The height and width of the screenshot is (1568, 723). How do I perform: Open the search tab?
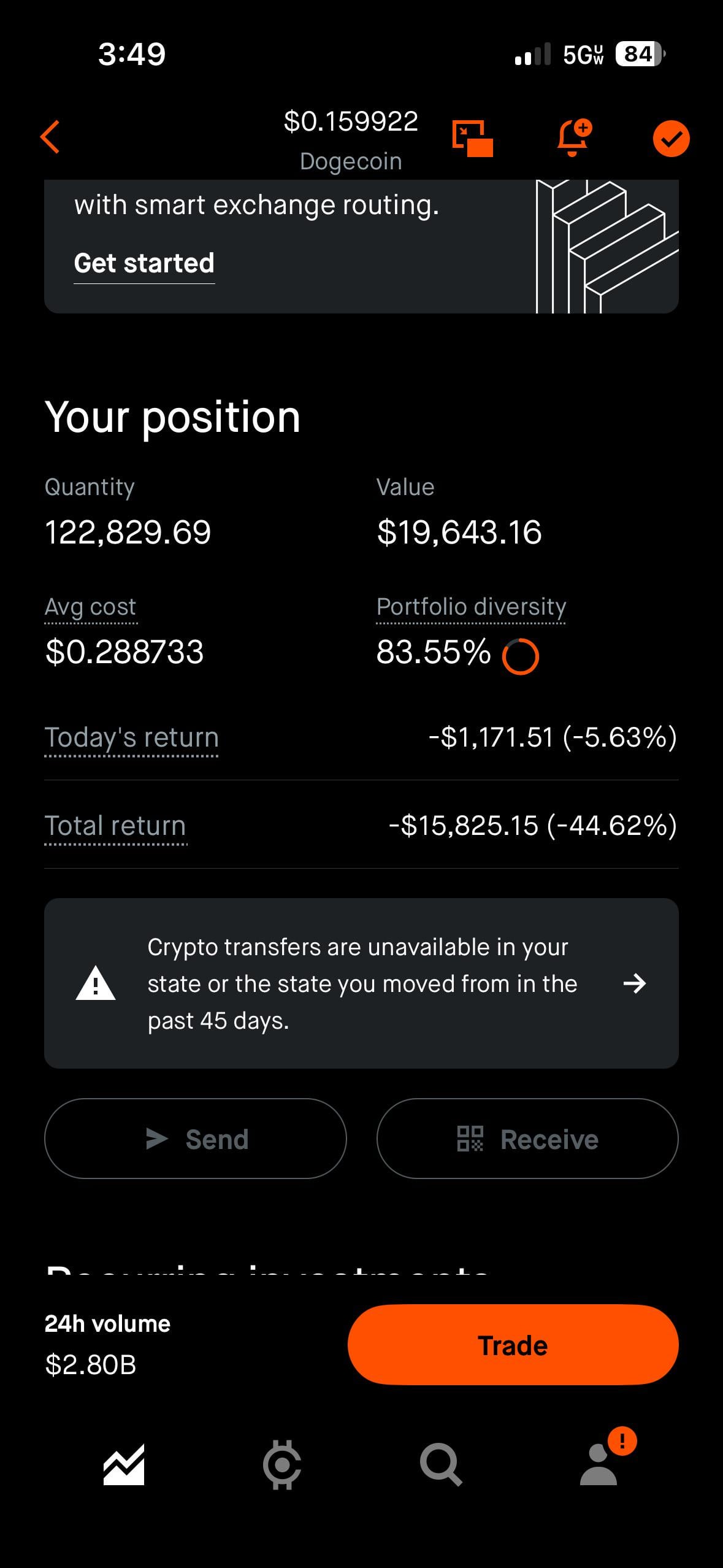pyautogui.click(x=440, y=1464)
